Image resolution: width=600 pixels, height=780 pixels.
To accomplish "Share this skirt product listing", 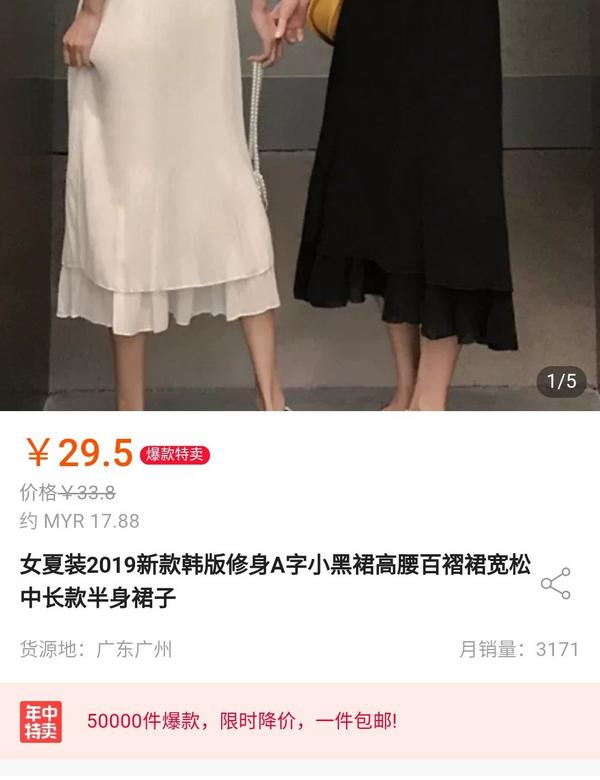I will 555,583.
